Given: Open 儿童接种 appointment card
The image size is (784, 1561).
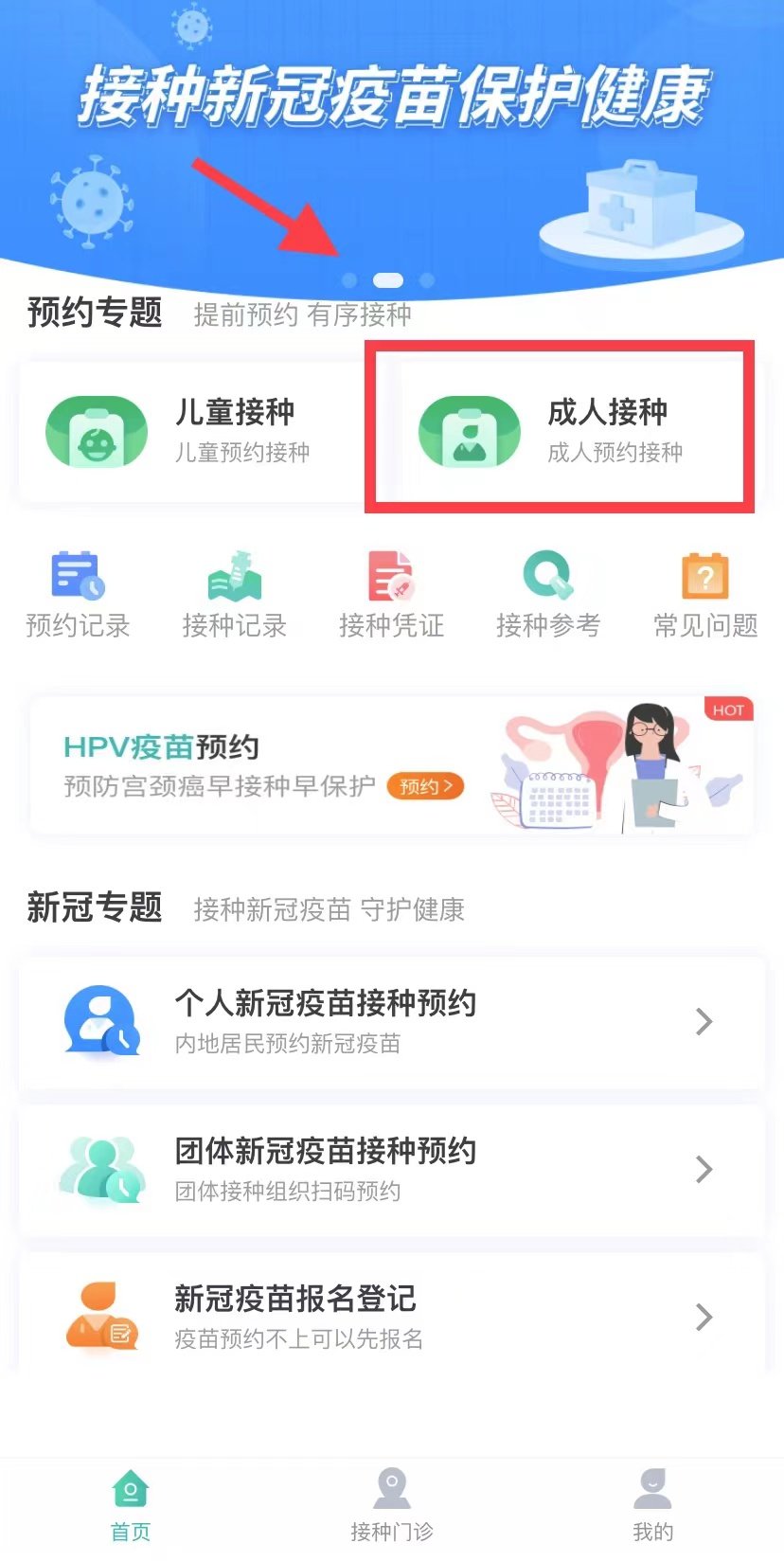Looking at the screenshot, I should [x=189, y=432].
